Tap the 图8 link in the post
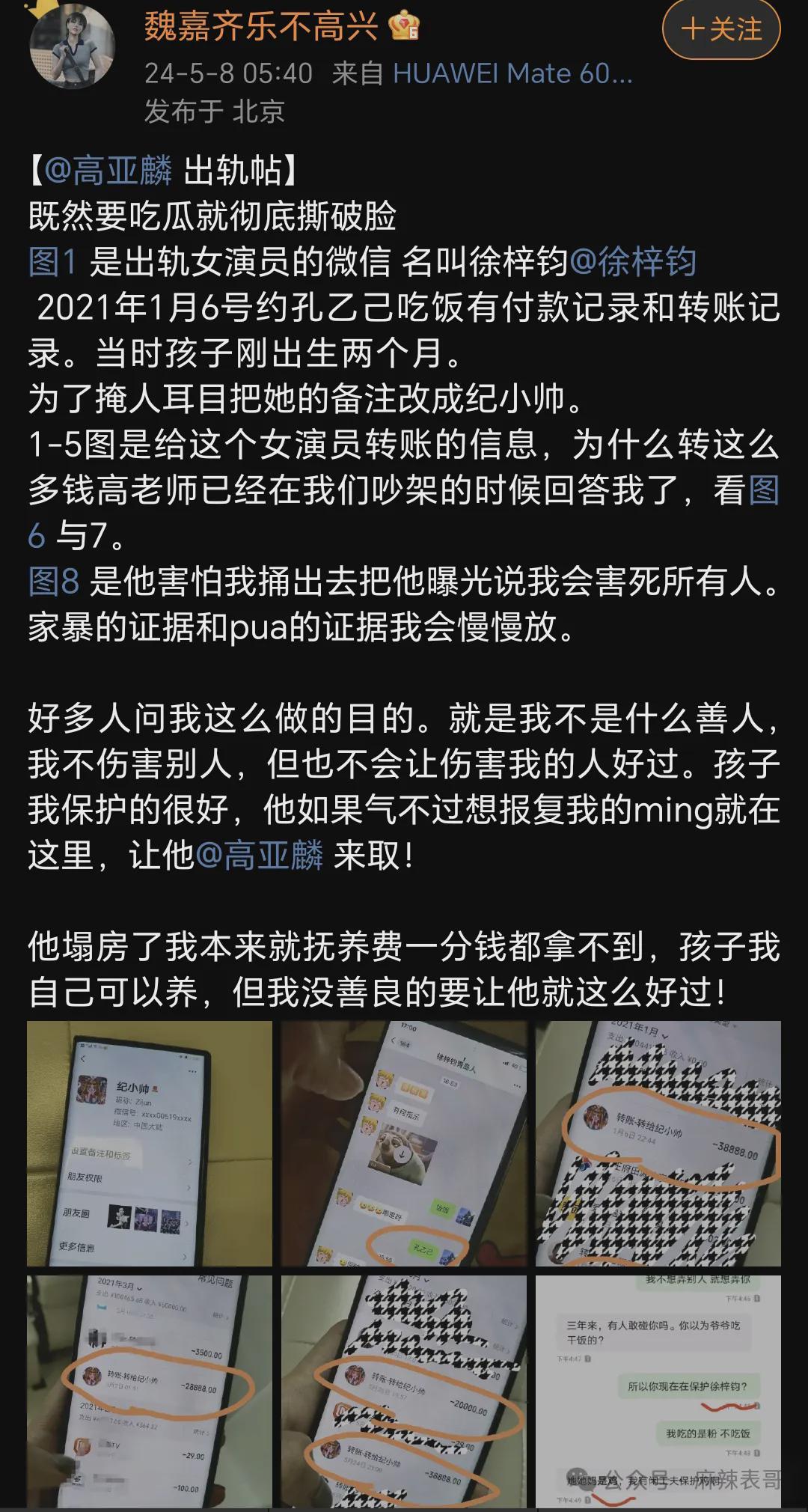The height and width of the screenshot is (1512, 808). pyautogui.click(x=54, y=581)
